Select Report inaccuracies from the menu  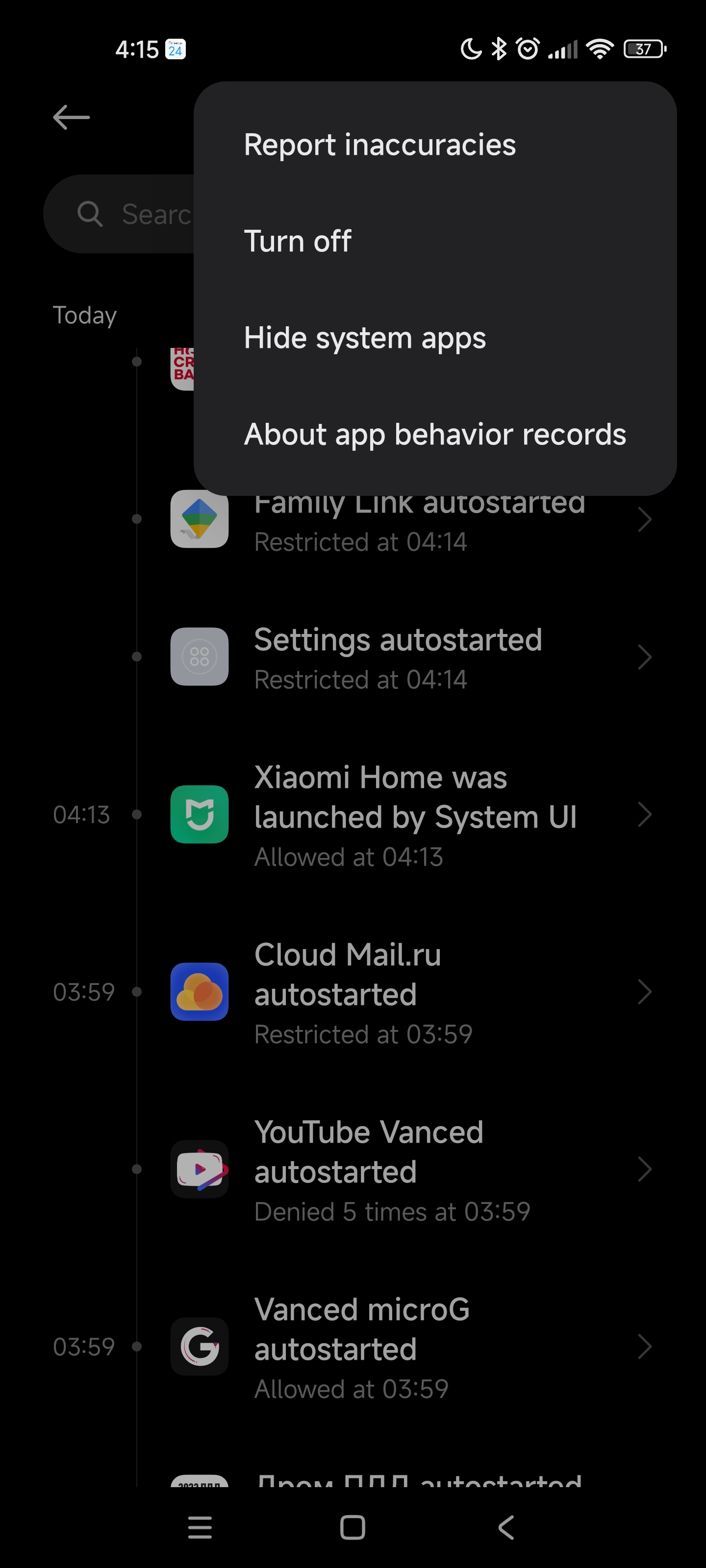(435, 145)
